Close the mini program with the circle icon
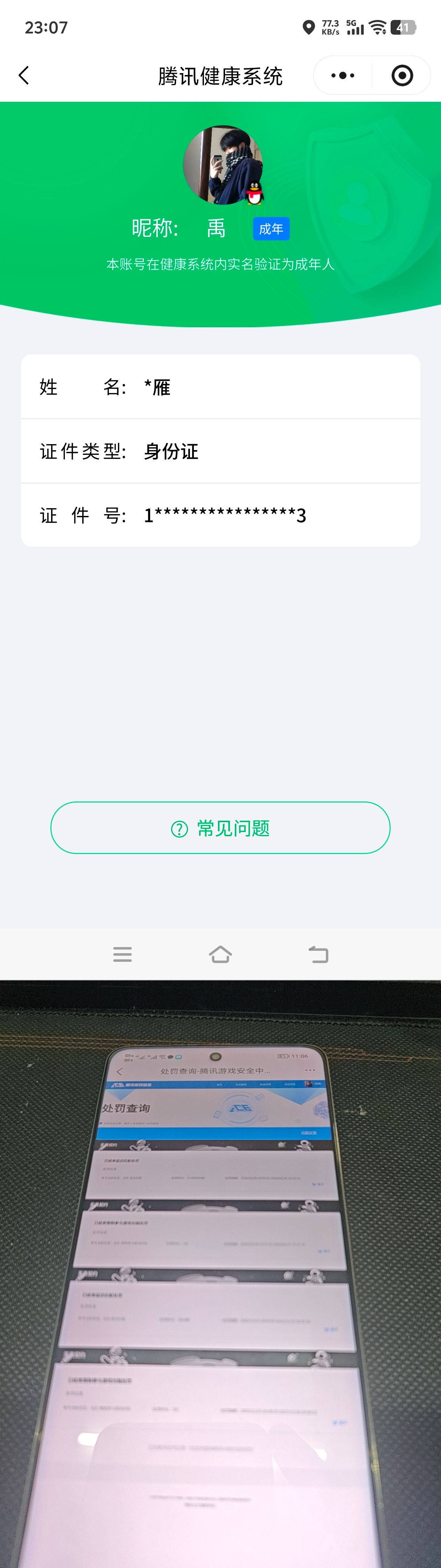This screenshot has width=441, height=1568. tap(402, 76)
